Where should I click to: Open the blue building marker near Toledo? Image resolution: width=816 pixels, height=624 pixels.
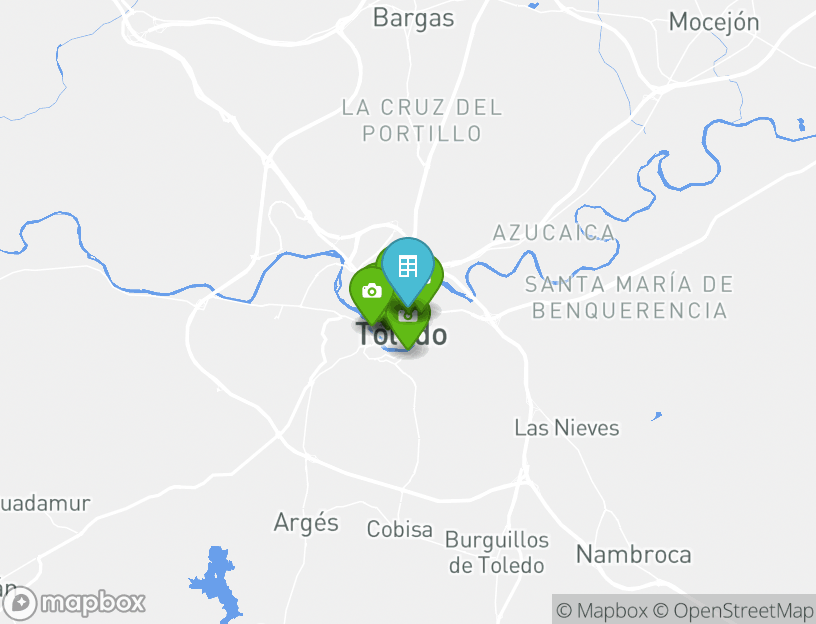click(408, 267)
